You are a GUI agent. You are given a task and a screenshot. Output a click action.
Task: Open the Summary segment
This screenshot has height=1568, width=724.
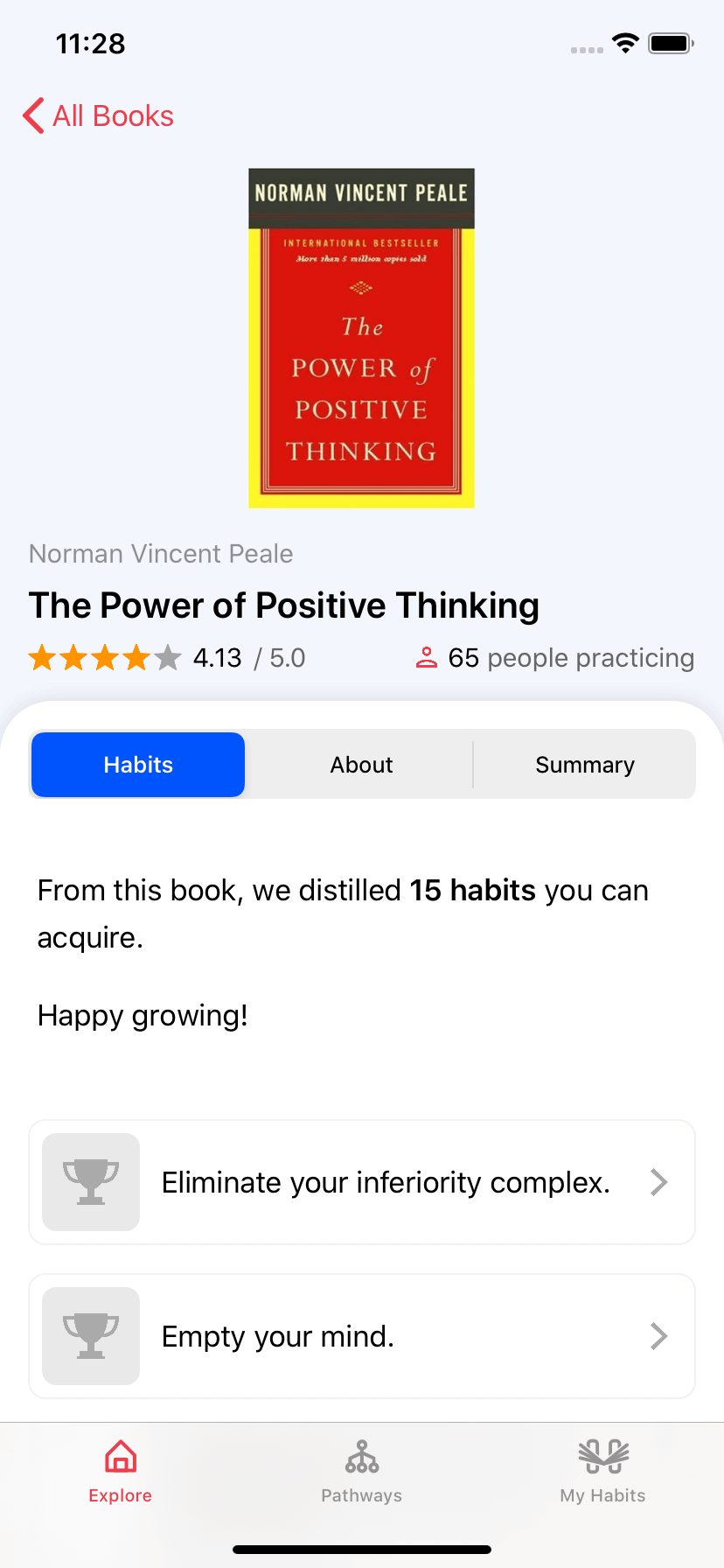[584, 765]
